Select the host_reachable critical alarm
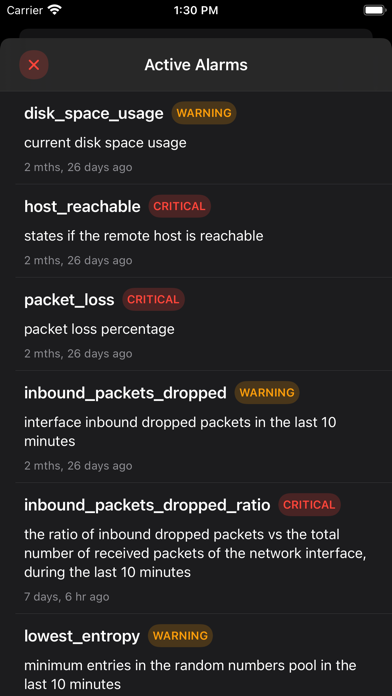Image resolution: width=392 pixels, height=696 pixels. click(x=196, y=231)
